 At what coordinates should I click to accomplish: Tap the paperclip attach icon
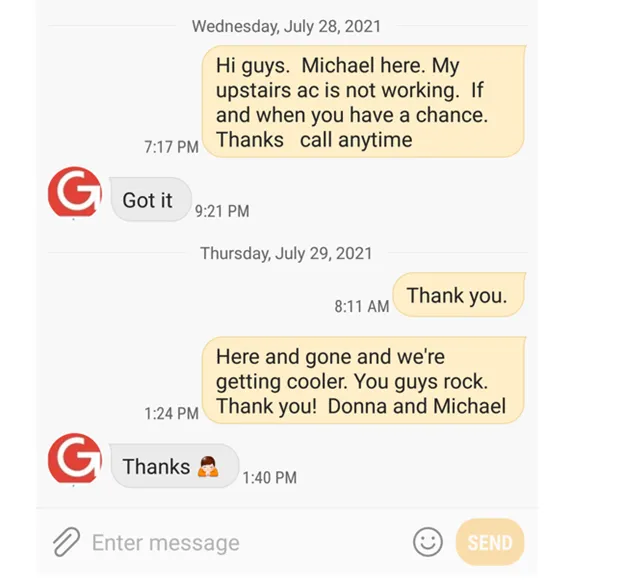click(x=66, y=543)
